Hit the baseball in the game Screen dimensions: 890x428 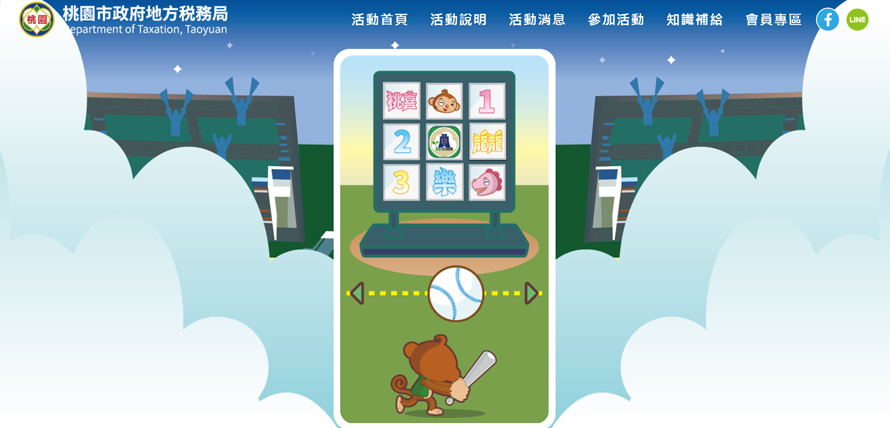click(x=456, y=293)
